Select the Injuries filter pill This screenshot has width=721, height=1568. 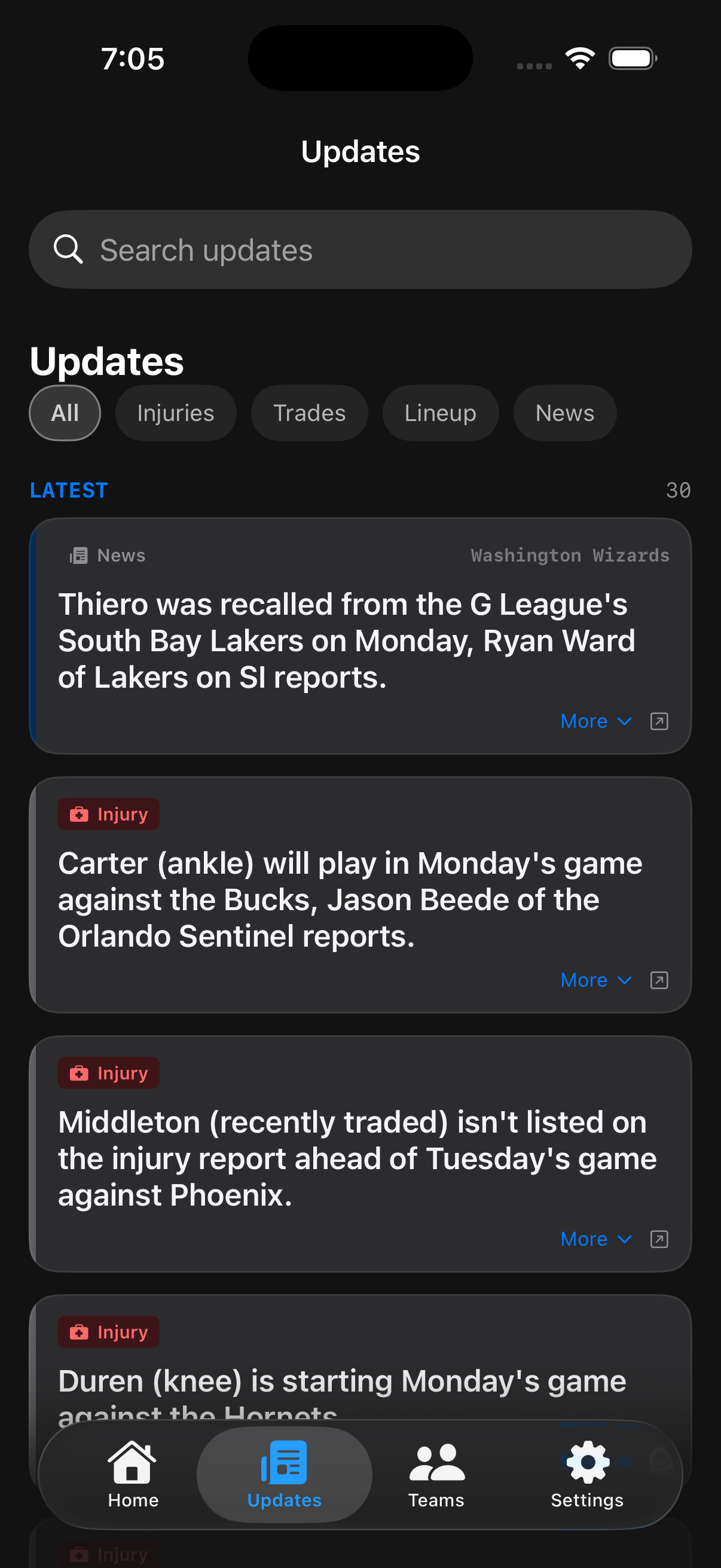175,412
